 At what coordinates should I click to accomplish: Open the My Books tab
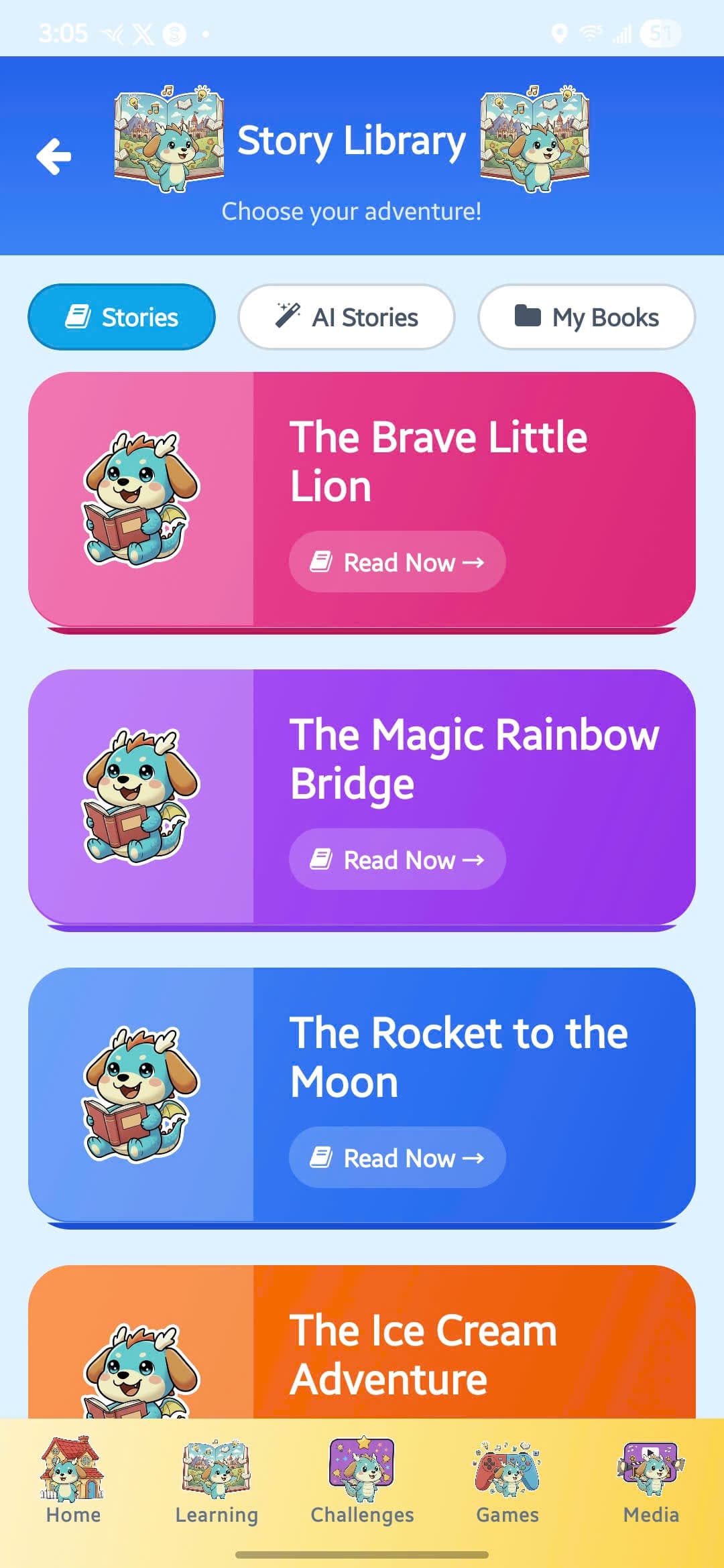(585, 316)
